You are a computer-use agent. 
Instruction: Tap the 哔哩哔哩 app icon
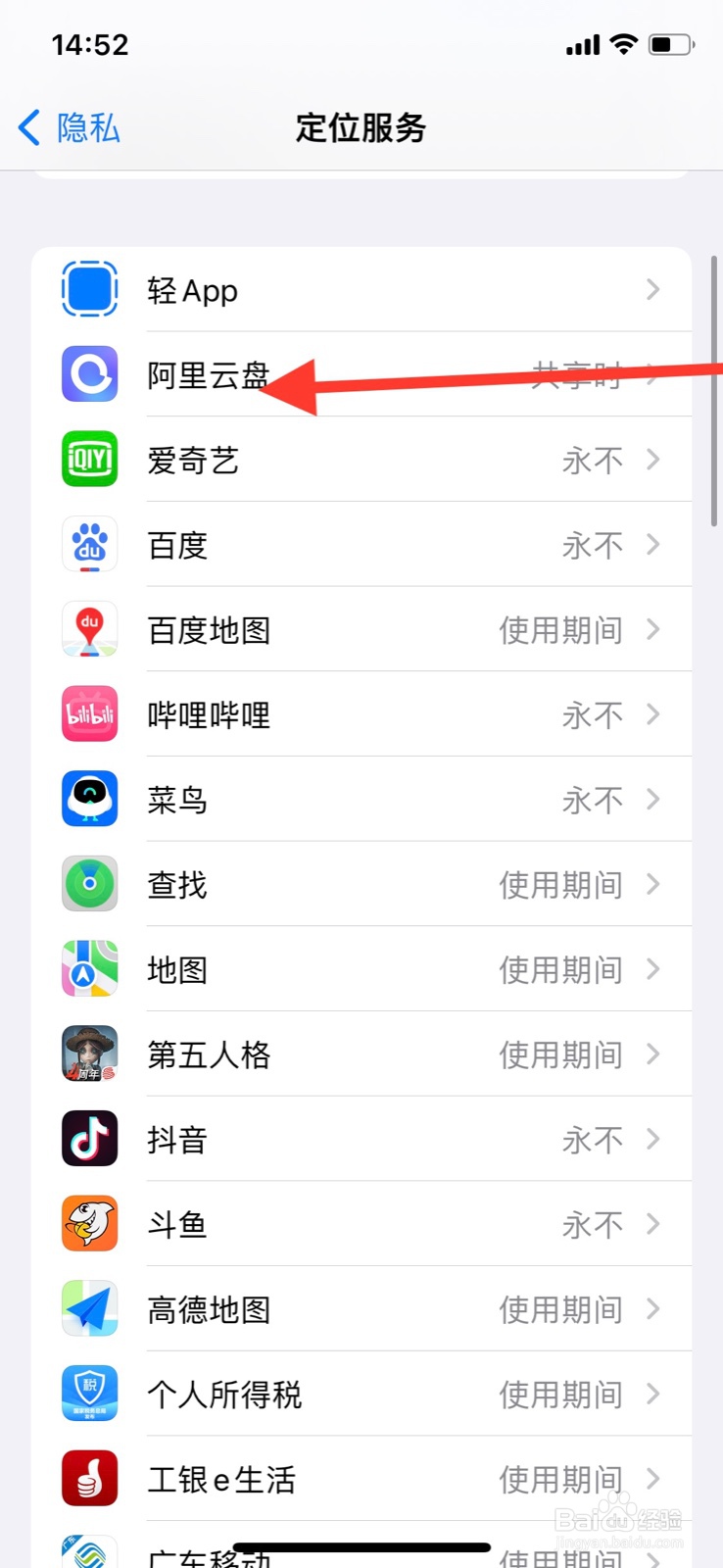pyautogui.click(x=89, y=714)
